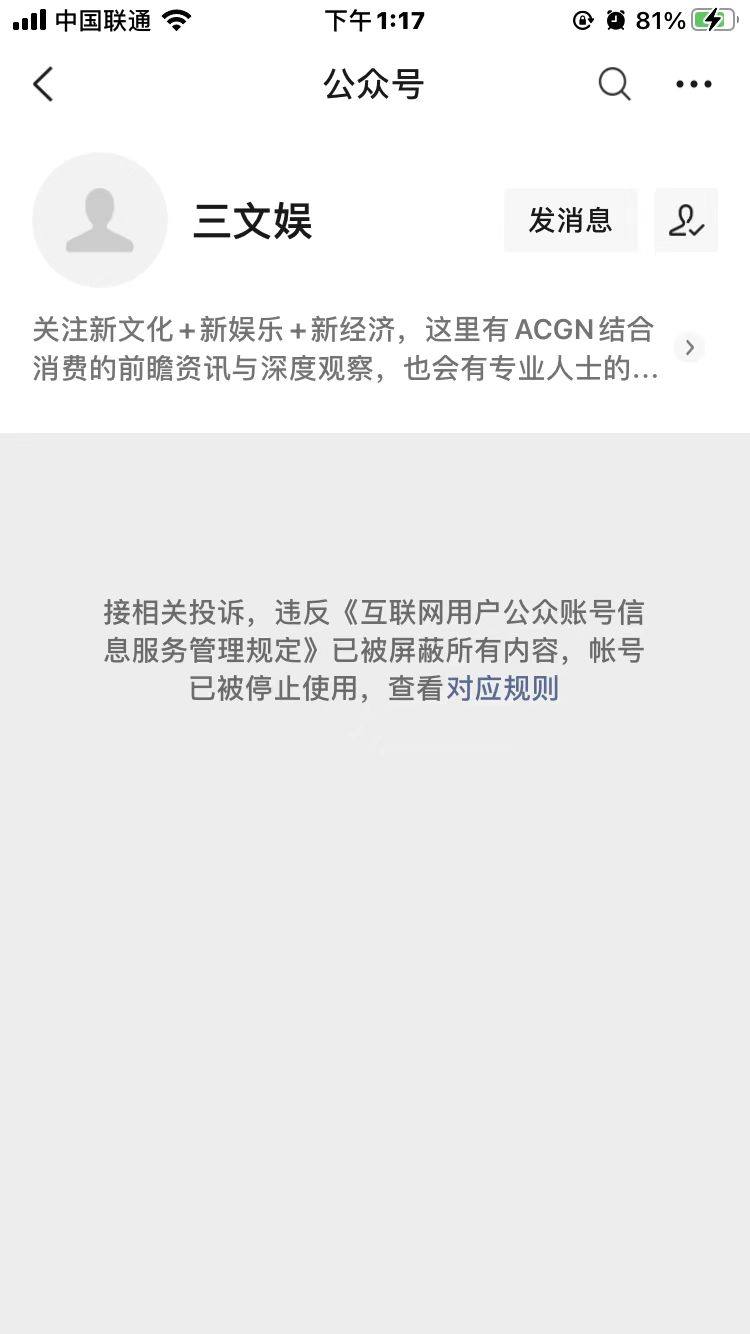Open the 对应规则 link
The image size is (750, 1334).
pyautogui.click(x=502, y=688)
